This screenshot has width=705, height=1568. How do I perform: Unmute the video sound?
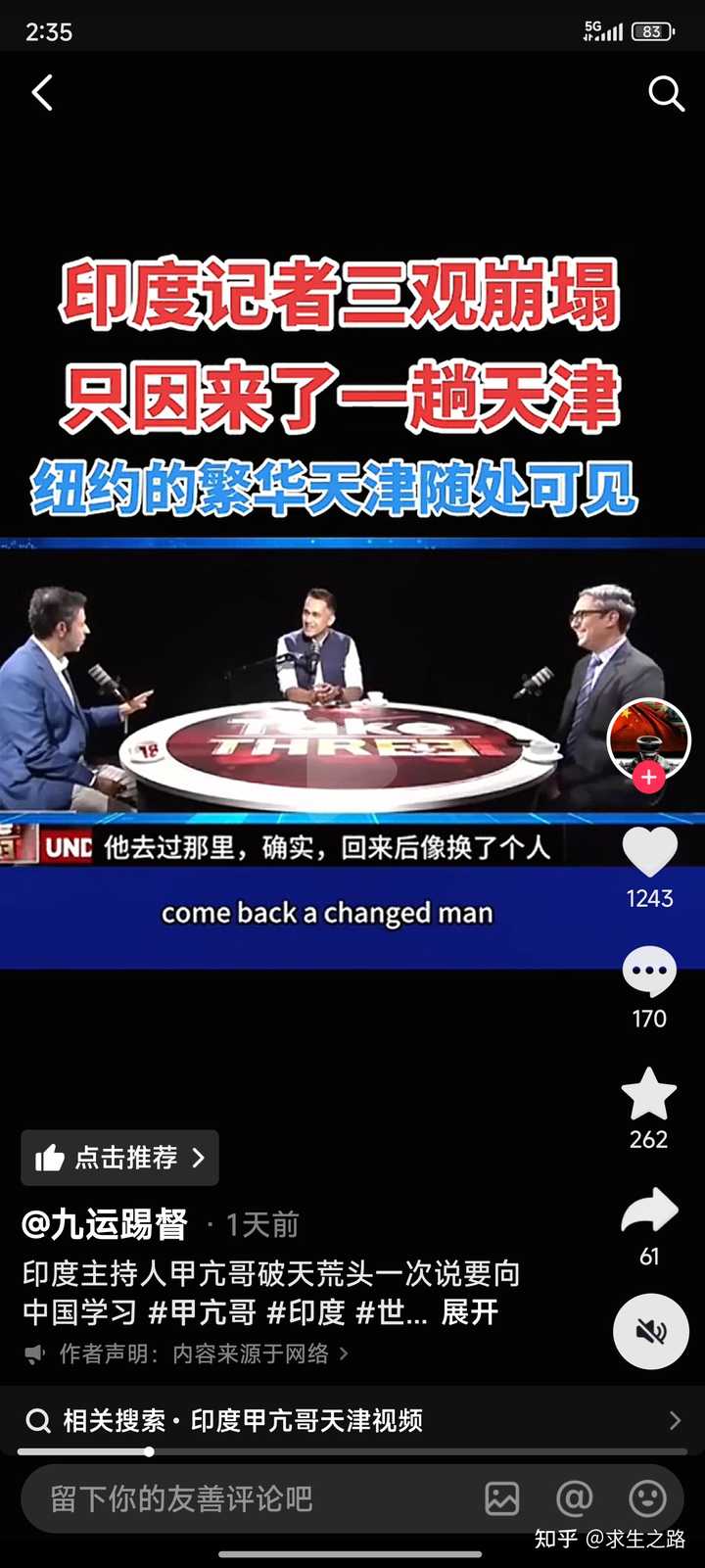(x=651, y=1331)
